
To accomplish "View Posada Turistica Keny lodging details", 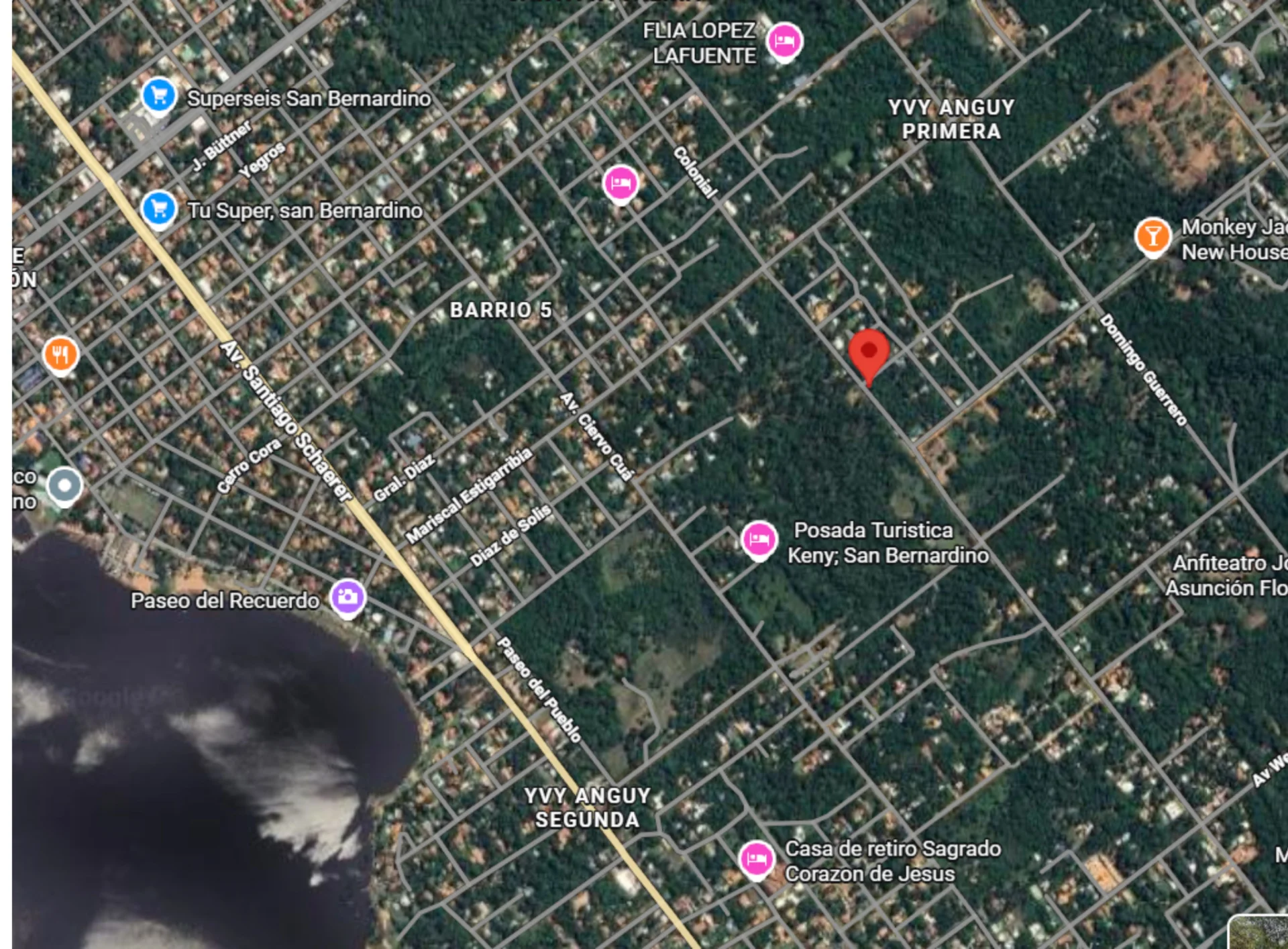I will pos(759,539).
